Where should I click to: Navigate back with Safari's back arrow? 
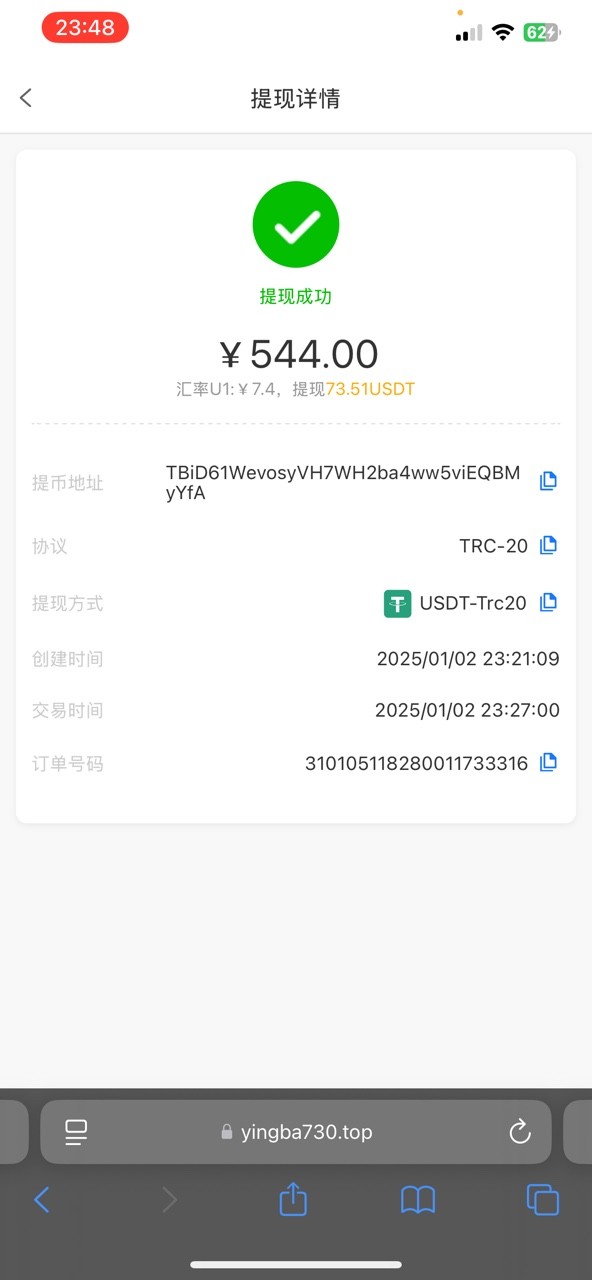[42, 1200]
